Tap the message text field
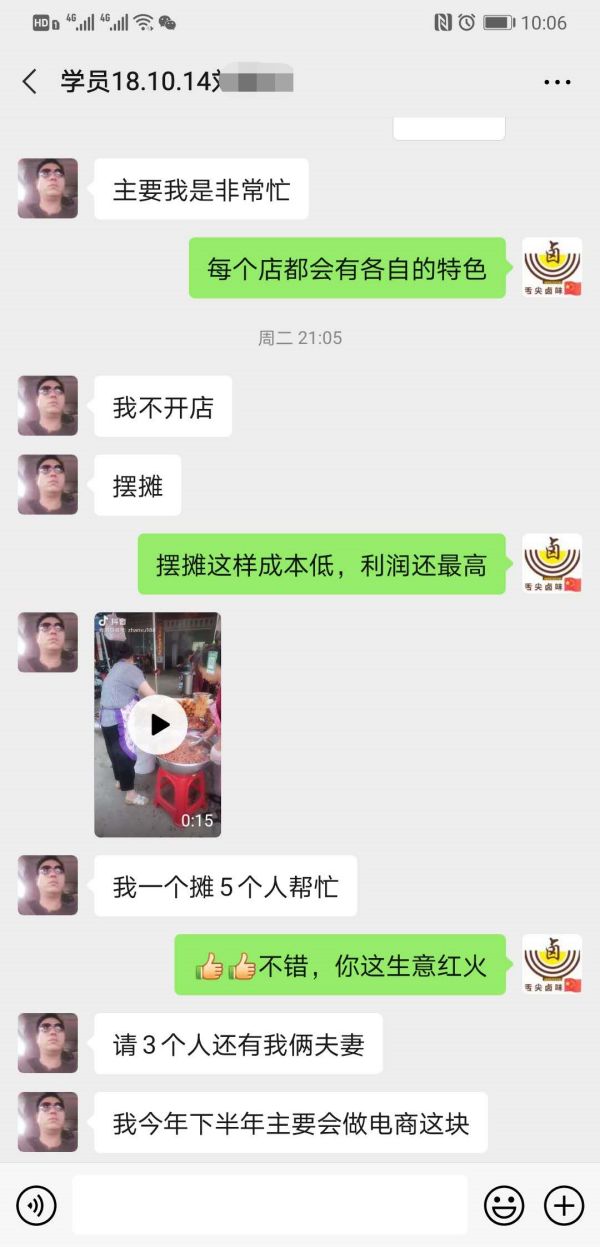 (269, 1205)
